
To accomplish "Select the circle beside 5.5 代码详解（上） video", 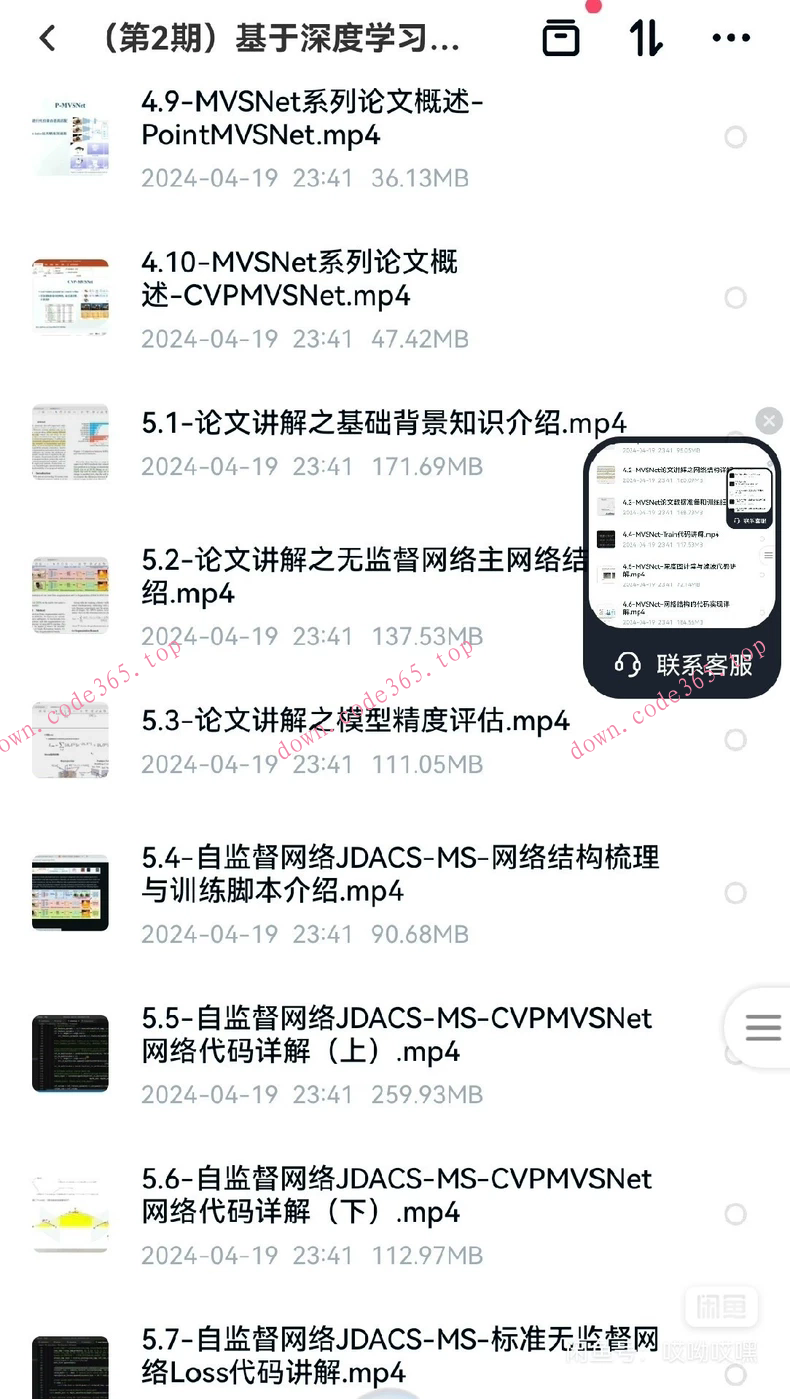I will (x=736, y=1053).
